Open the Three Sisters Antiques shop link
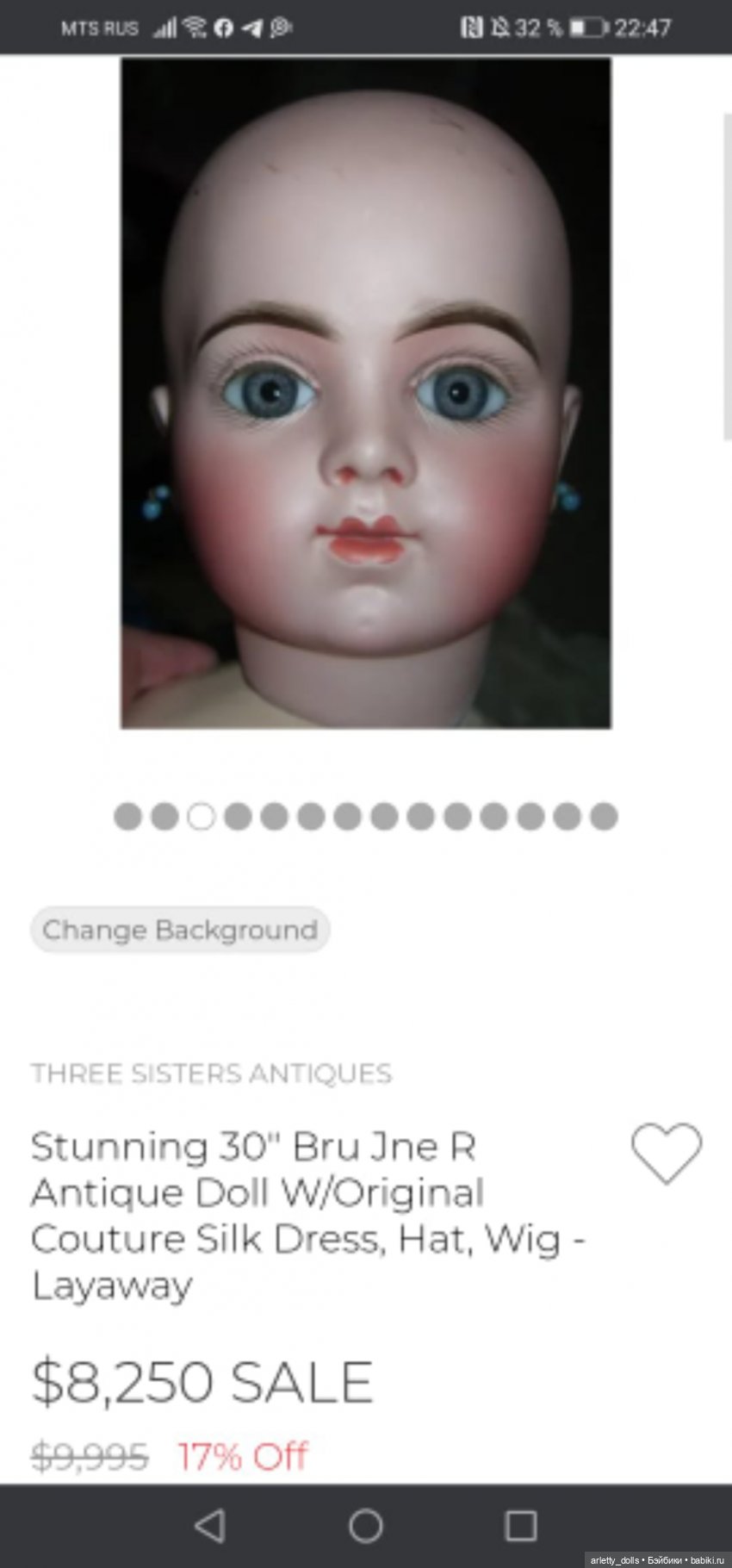Screen dimensions: 732x1568 tap(212, 1073)
